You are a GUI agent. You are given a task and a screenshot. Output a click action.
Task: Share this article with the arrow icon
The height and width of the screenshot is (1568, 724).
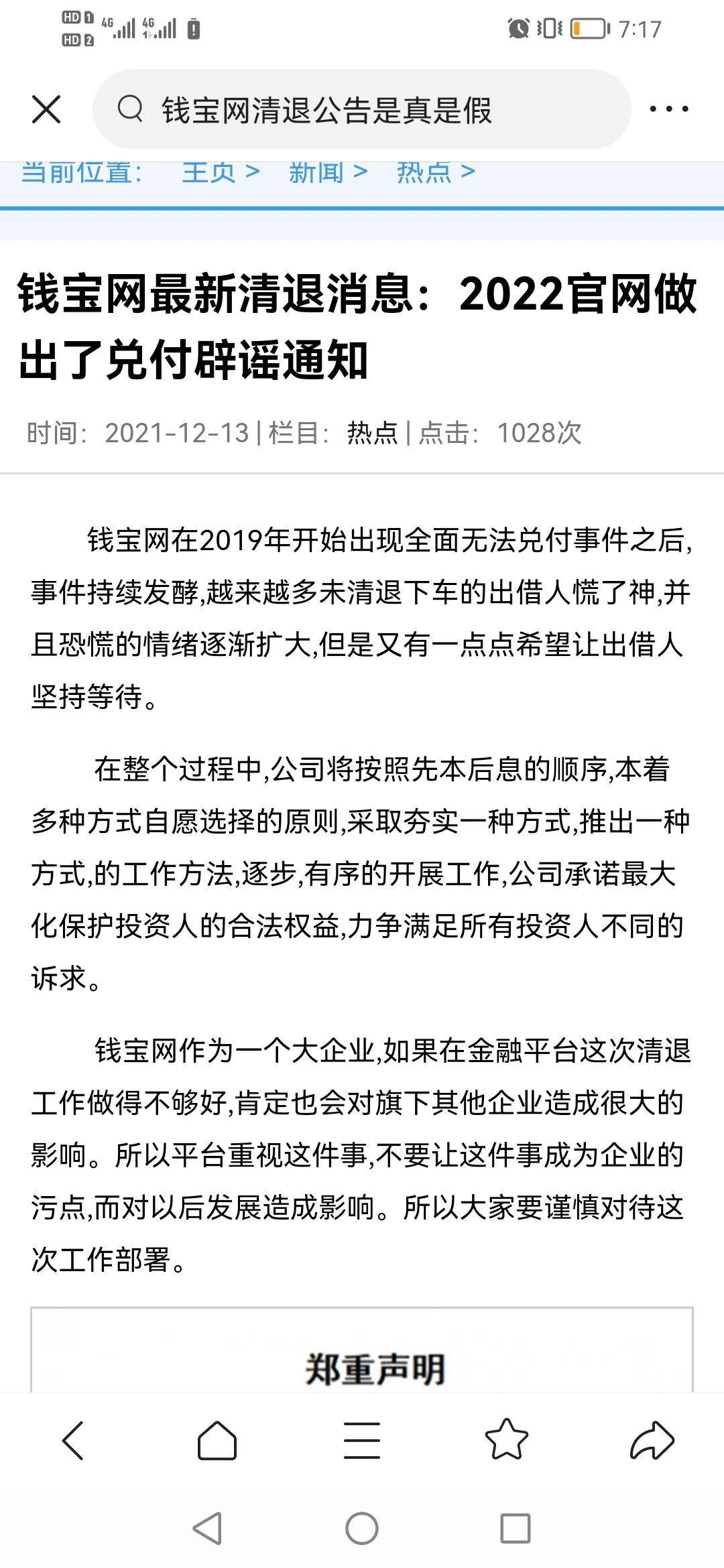point(652,1440)
